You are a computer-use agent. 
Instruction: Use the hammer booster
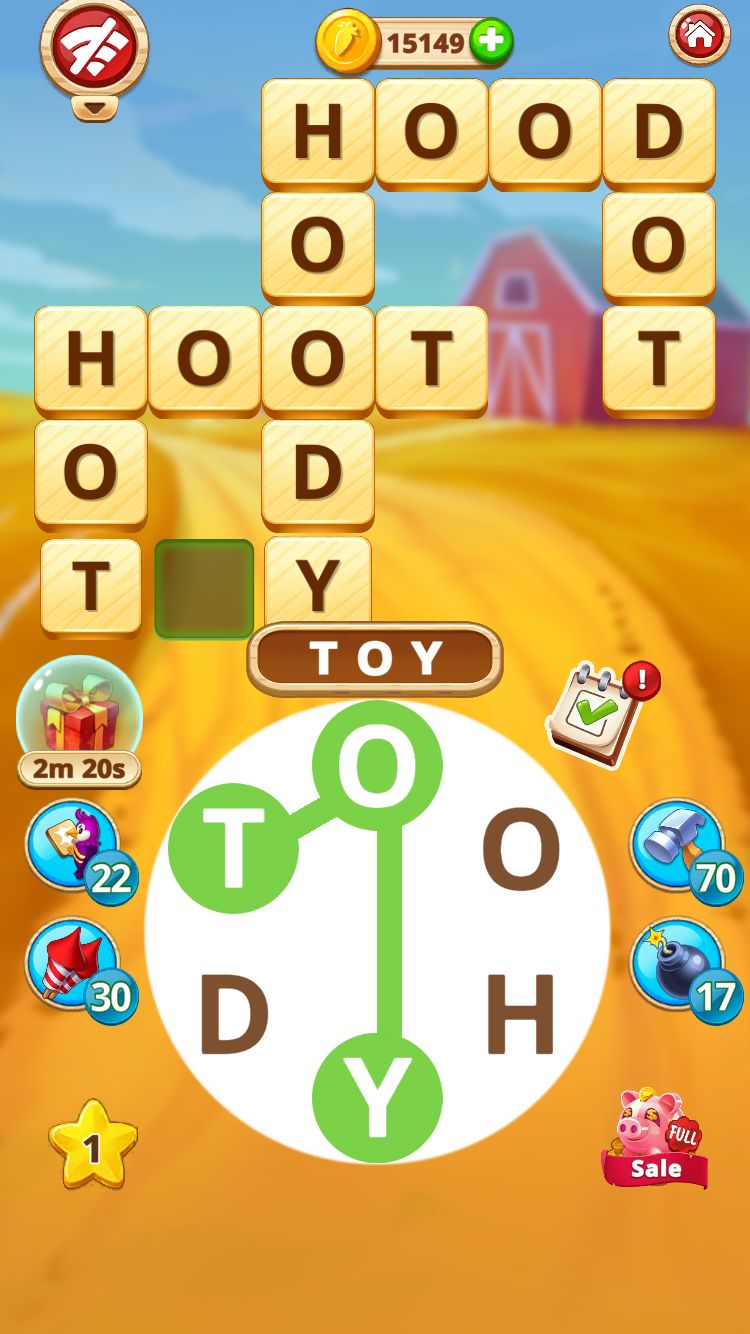pyautogui.click(x=678, y=846)
